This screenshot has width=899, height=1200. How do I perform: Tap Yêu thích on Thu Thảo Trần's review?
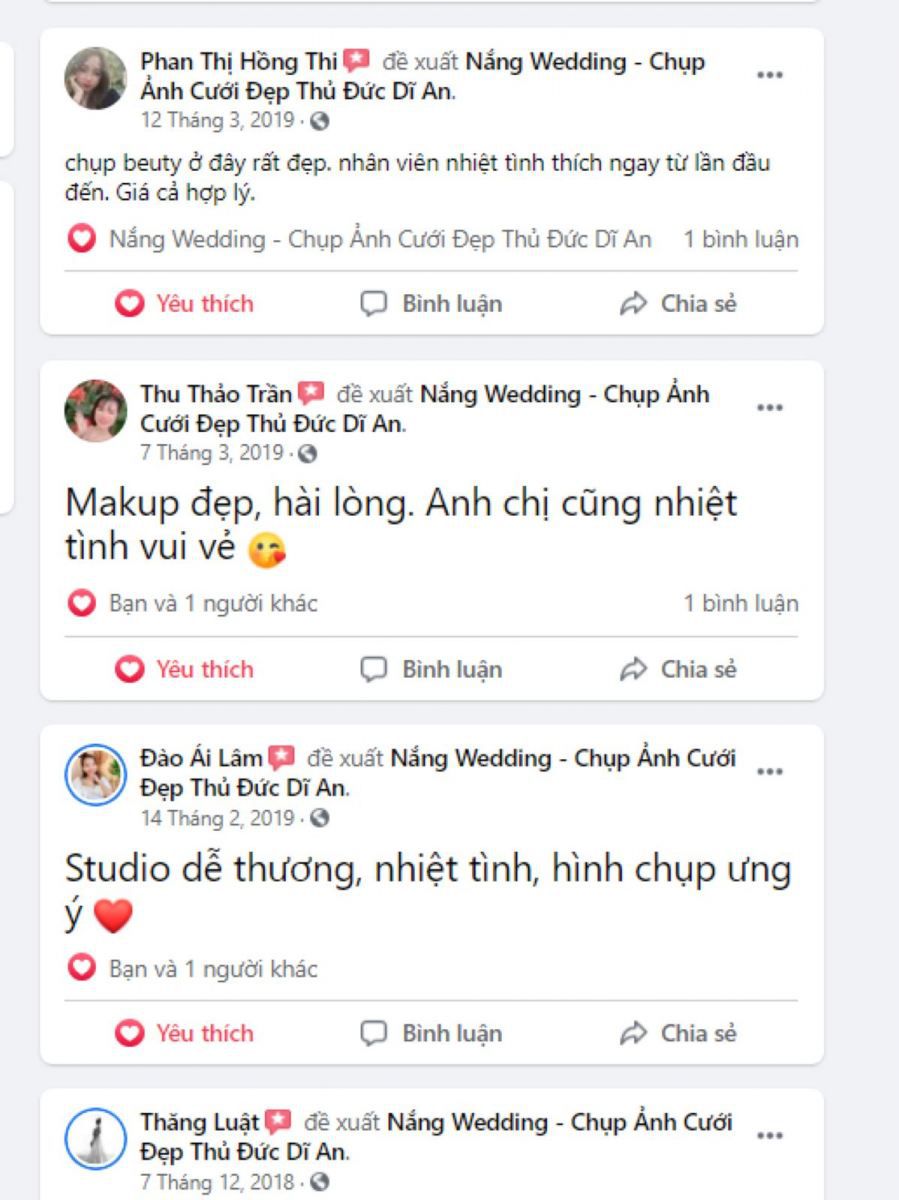point(184,669)
